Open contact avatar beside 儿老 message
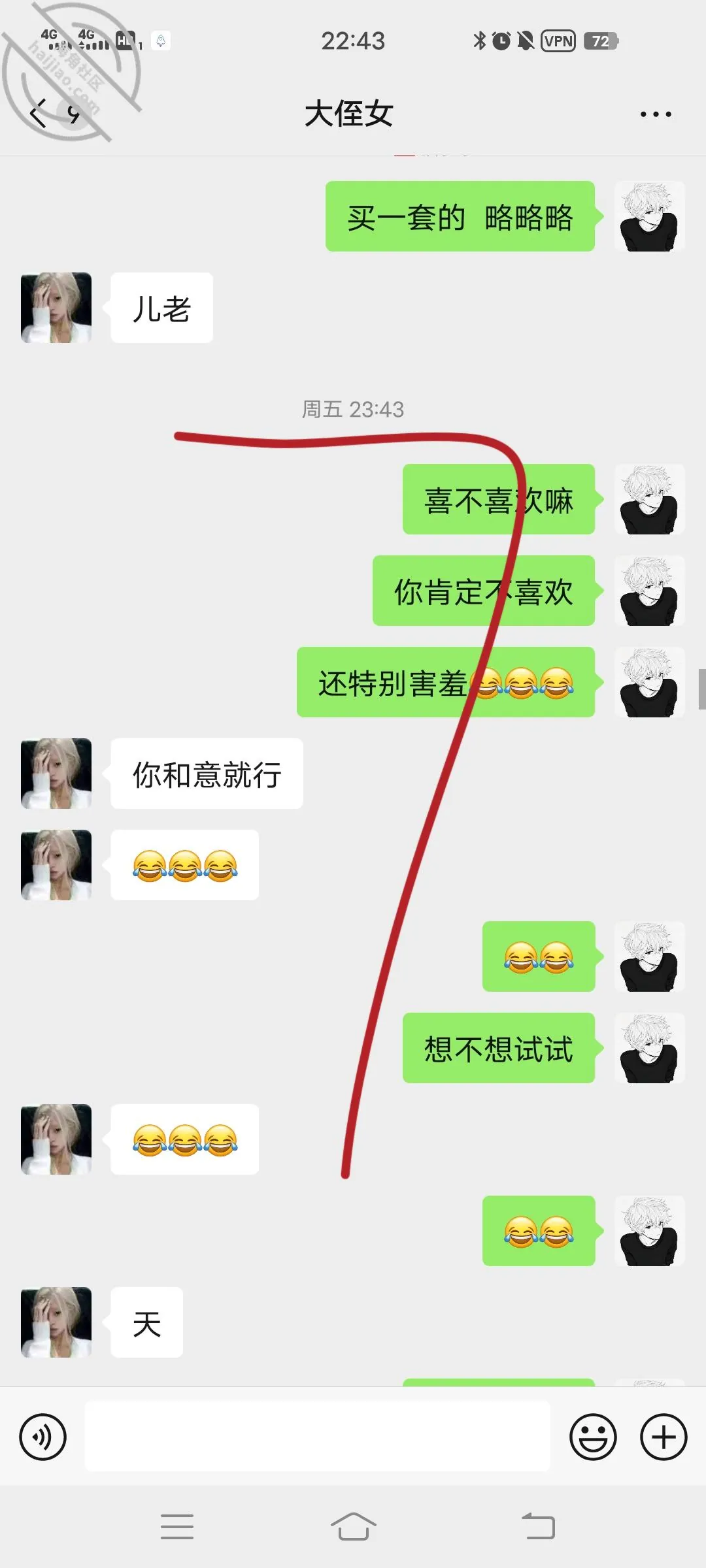 click(56, 308)
